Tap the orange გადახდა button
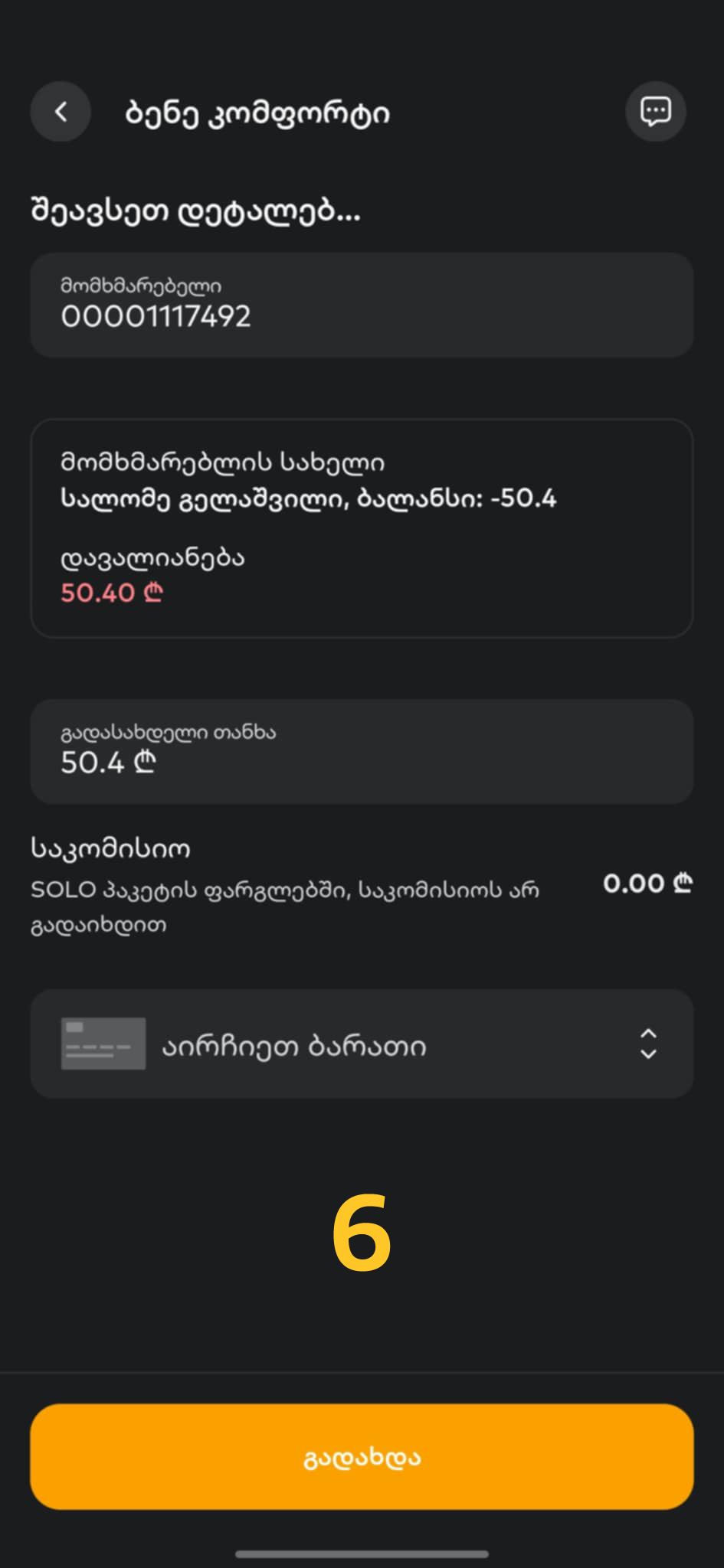724x1568 pixels. click(x=362, y=1457)
